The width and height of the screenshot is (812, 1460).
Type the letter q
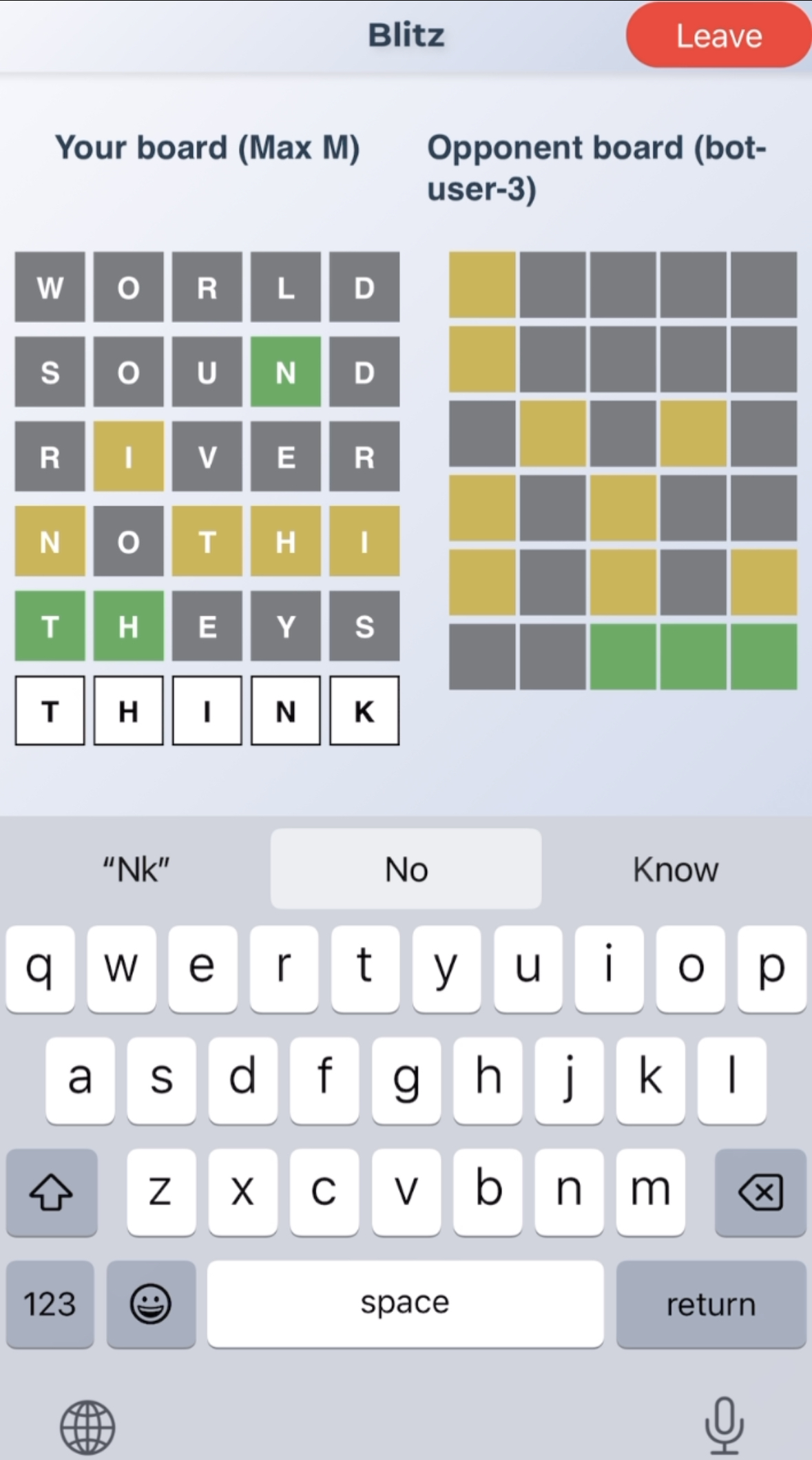40,968
